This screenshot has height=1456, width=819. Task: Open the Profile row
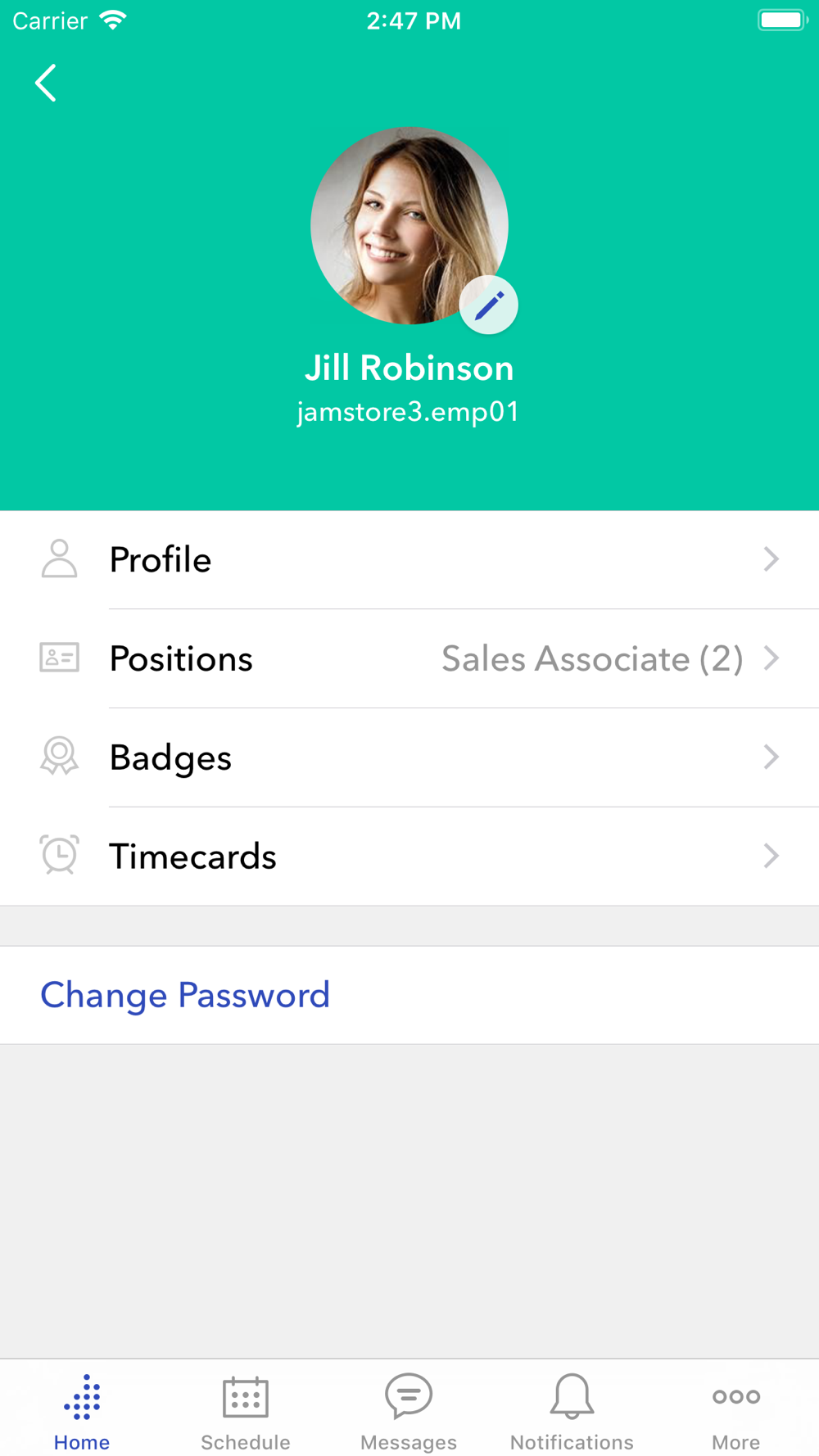pyautogui.click(x=409, y=560)
